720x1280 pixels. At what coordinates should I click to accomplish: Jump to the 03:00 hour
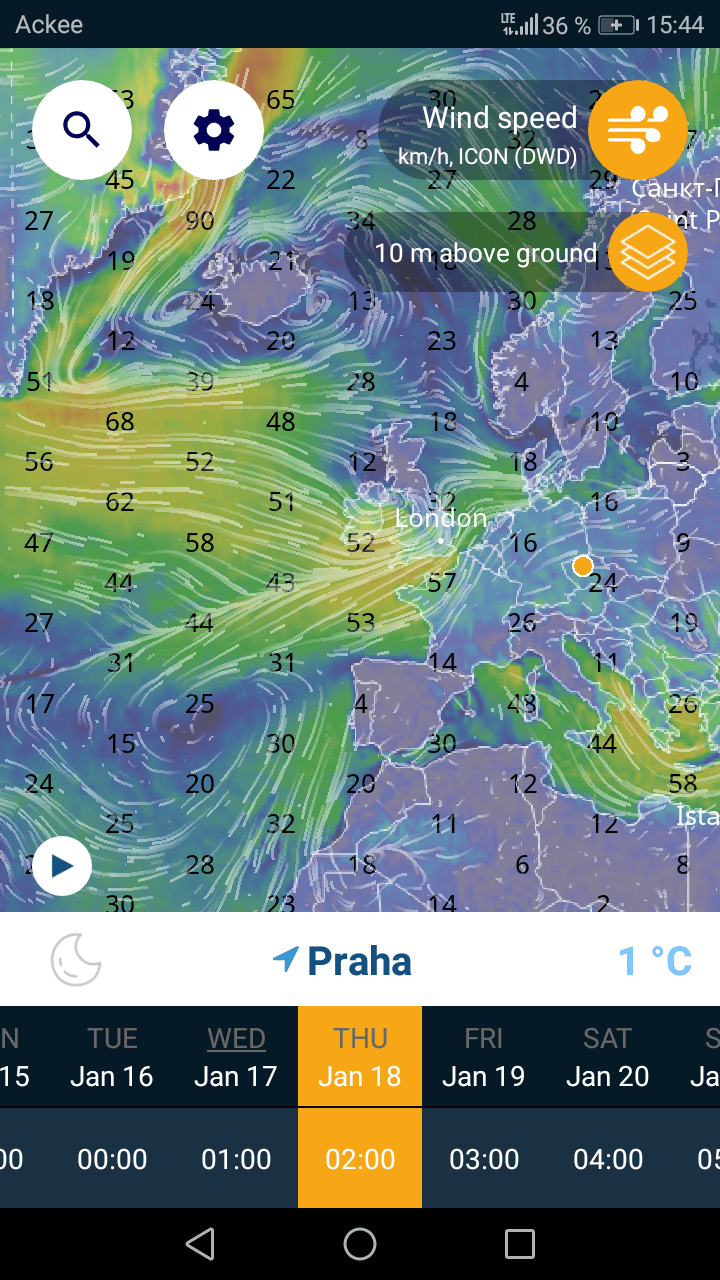pos(484,1159)
